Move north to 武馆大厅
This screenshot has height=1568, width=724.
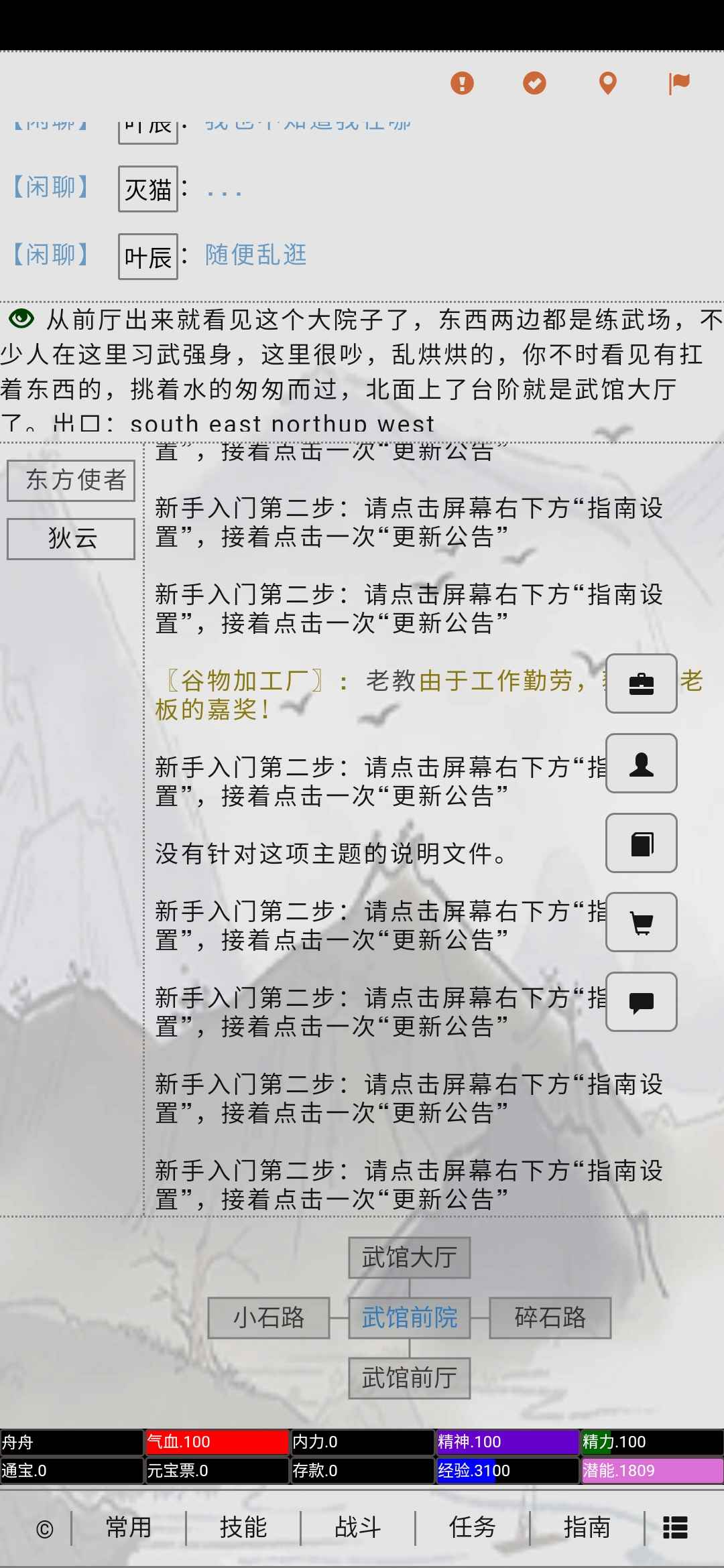coord(409,1258)
